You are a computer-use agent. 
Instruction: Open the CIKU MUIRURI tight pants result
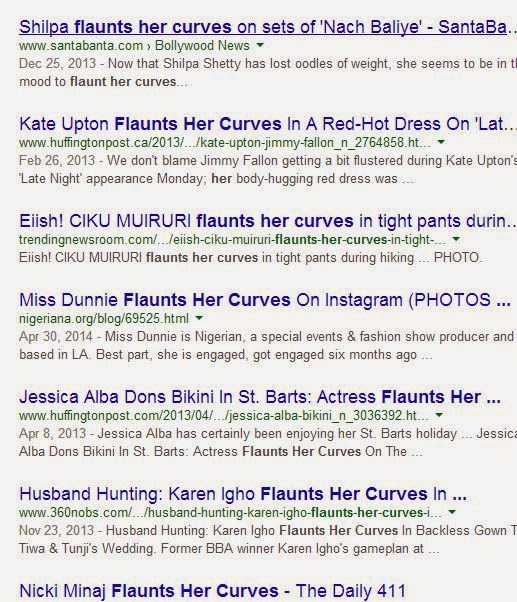point(268,221)
